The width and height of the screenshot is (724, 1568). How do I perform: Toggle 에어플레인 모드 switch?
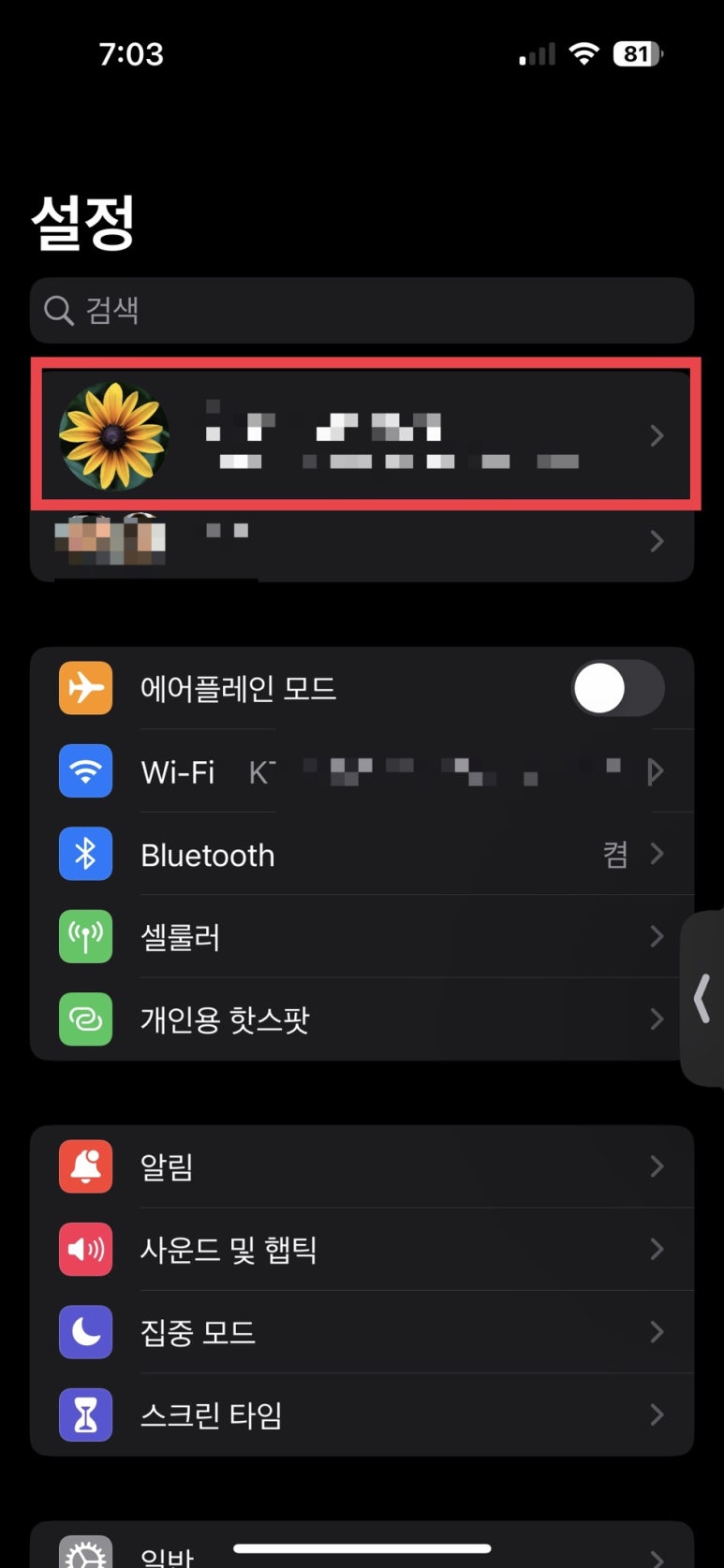[x=618, y=689]
